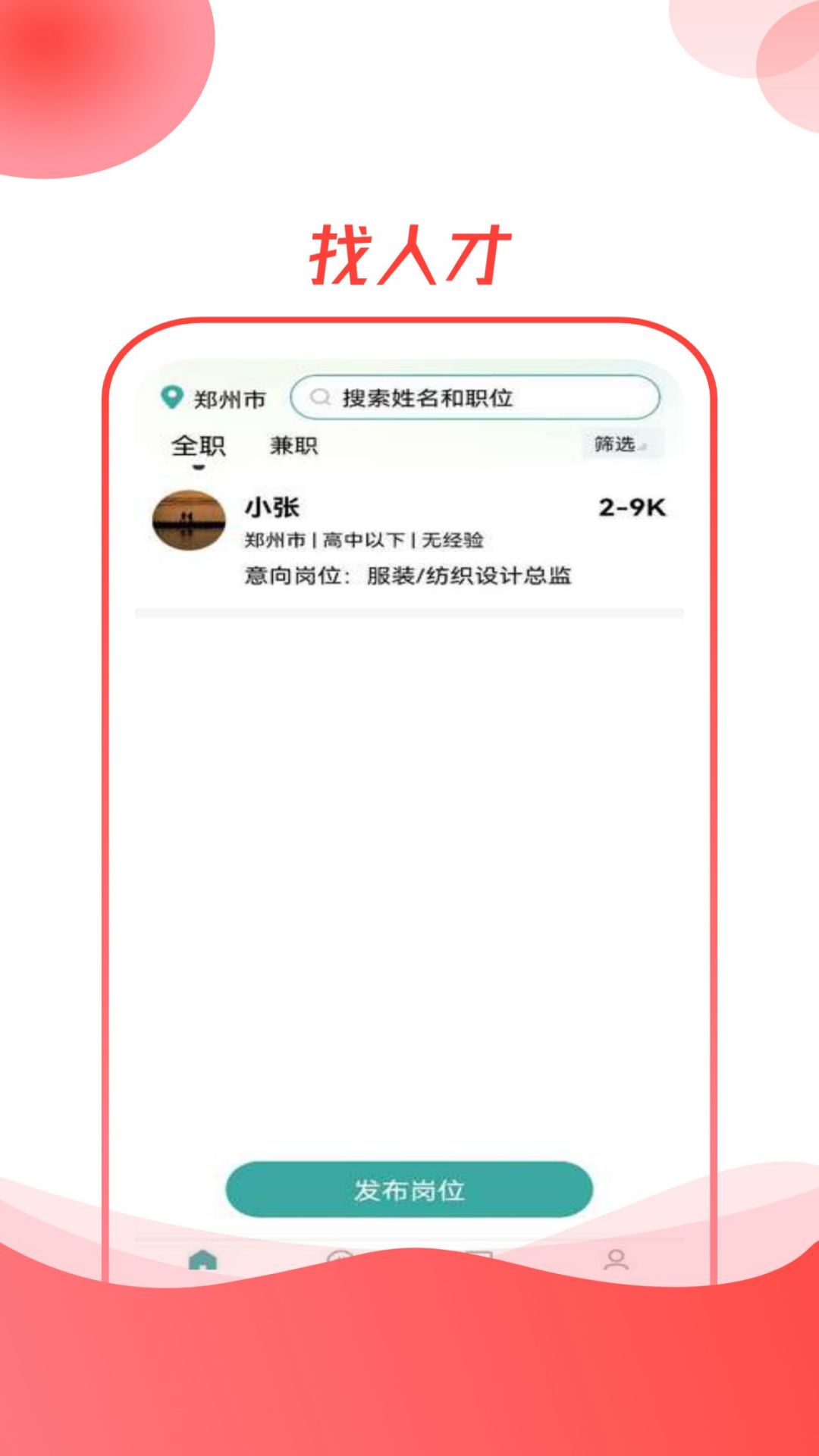This screenshot has height=1456, width=819.
Task: Tap the tab indicator under 全职
Action: click(199, 469)
